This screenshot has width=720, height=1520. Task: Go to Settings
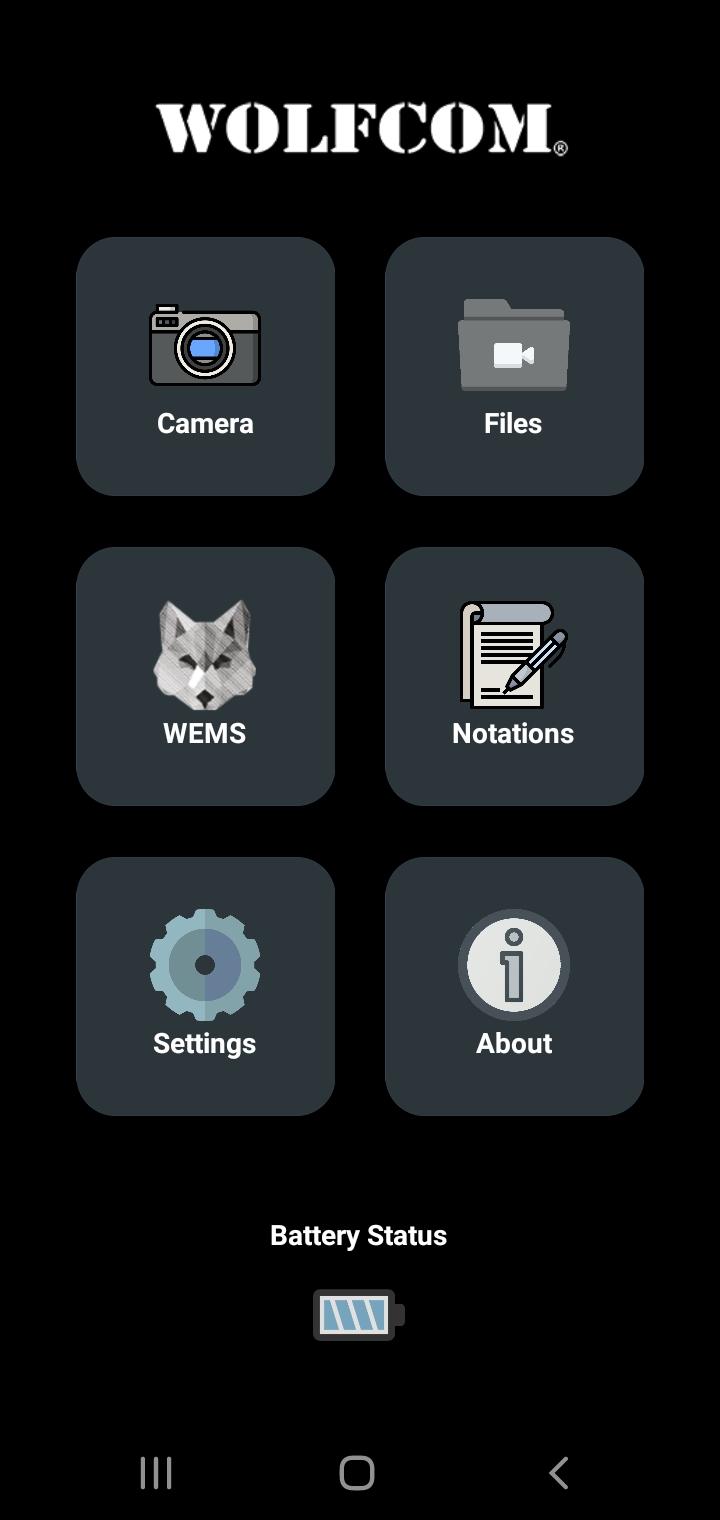tap(205, 986)
